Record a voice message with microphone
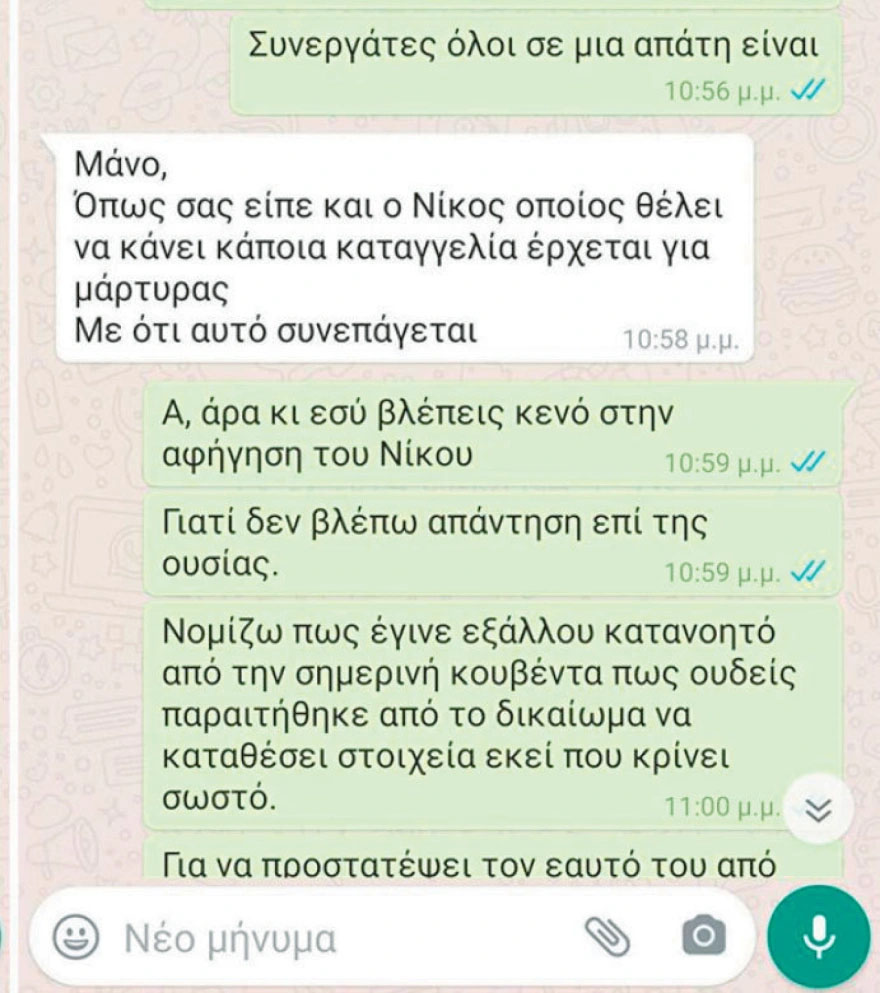This screenshot has width=880, height=993. pyautogui.click(x=820, y=936)
